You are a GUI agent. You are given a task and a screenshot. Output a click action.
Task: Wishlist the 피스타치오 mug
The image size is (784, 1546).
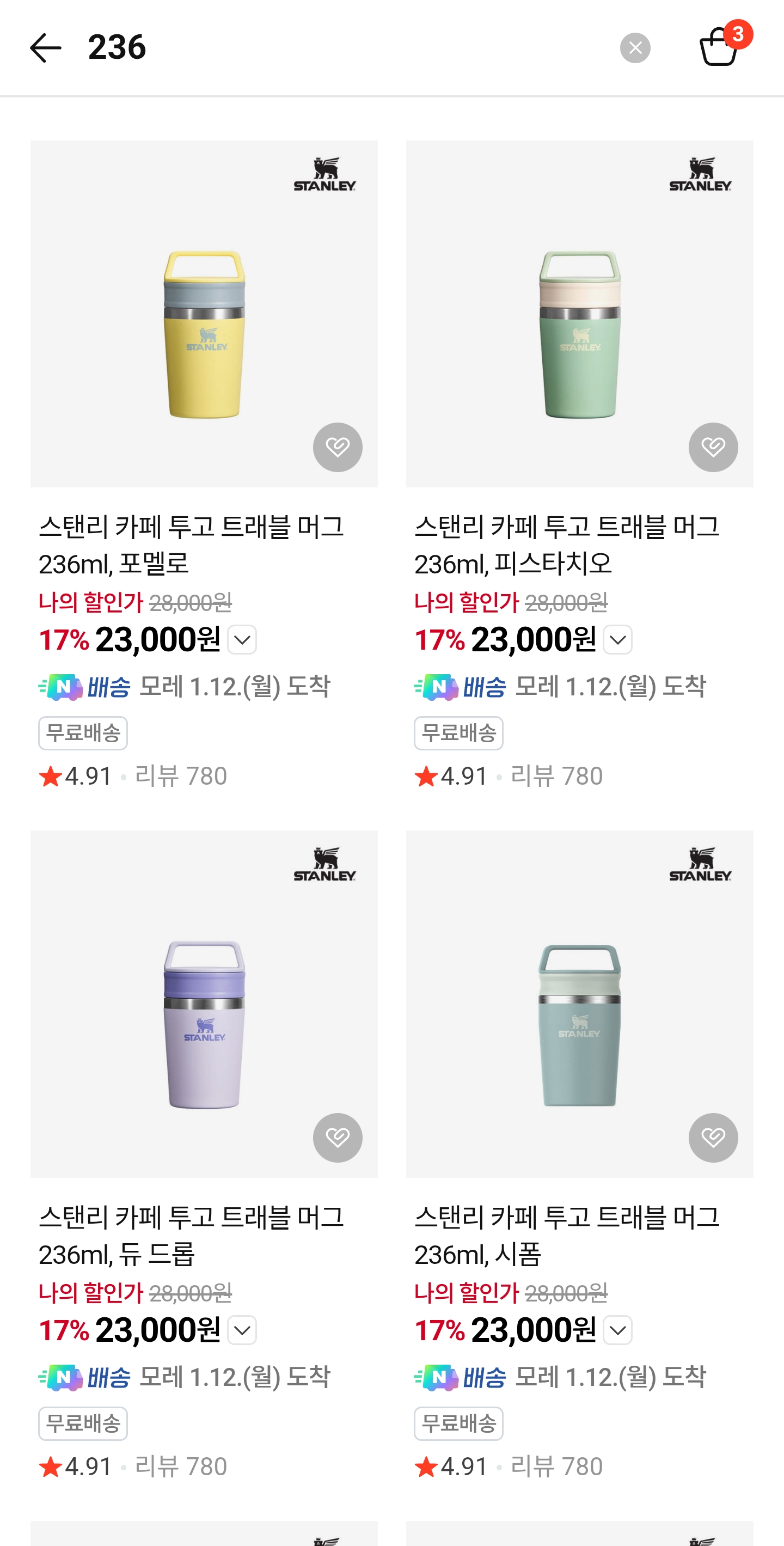713,447
